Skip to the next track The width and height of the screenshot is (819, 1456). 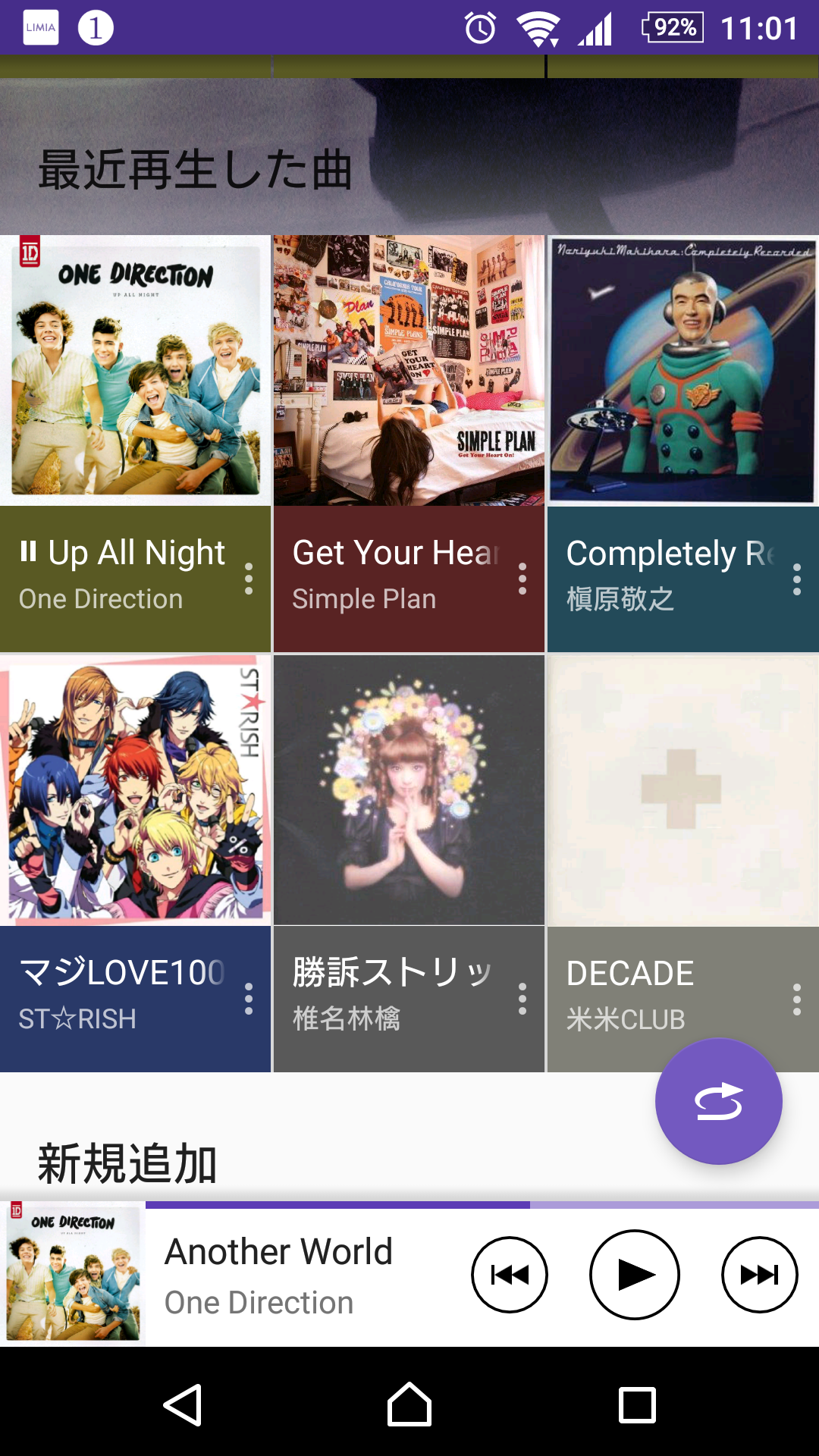[x=759, y=1275]
